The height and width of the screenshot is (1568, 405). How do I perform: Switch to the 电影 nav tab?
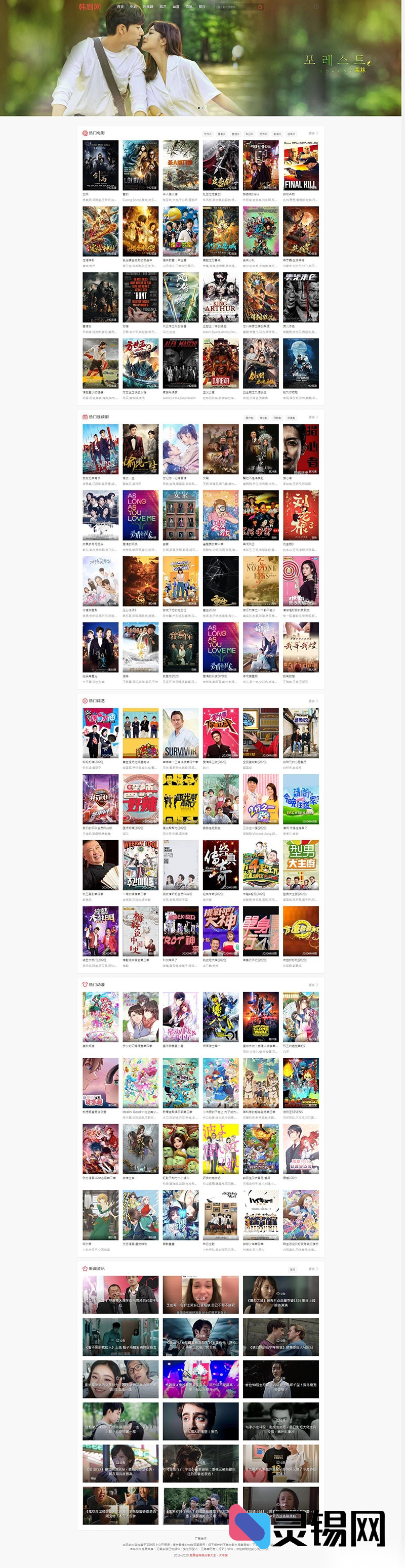tap(133, 7)
